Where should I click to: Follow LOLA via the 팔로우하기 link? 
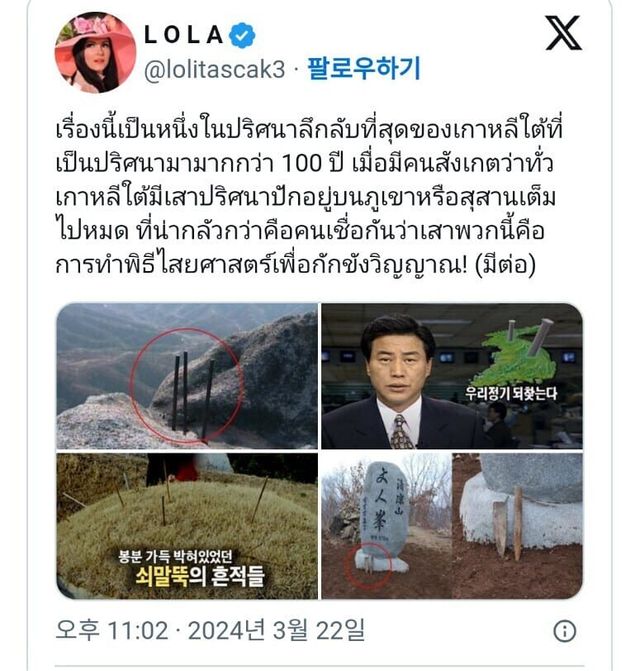coord(364,69)
